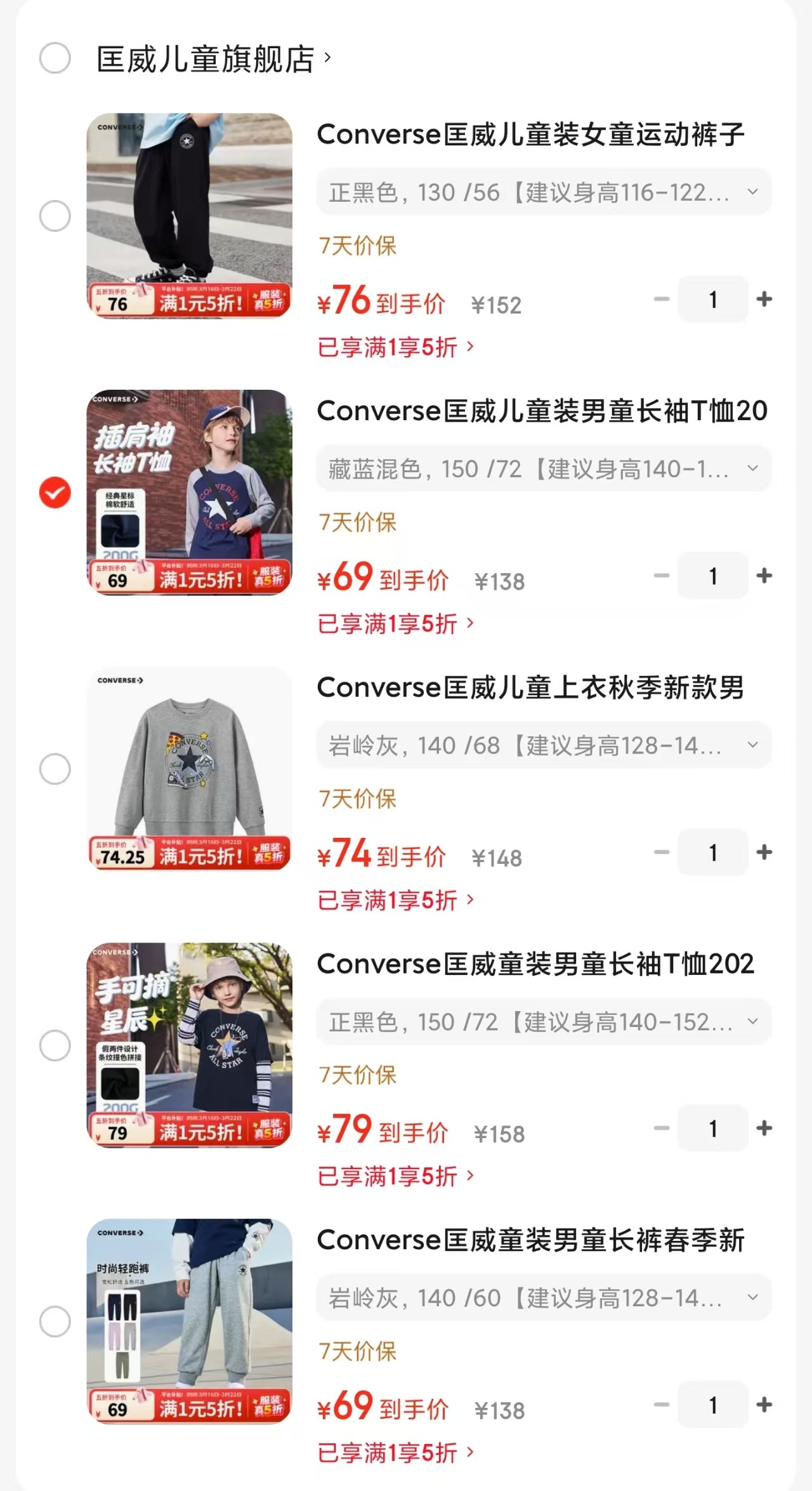Change the 正黑色 130/56 size option
812x1491 pixels.
[544, 192]
